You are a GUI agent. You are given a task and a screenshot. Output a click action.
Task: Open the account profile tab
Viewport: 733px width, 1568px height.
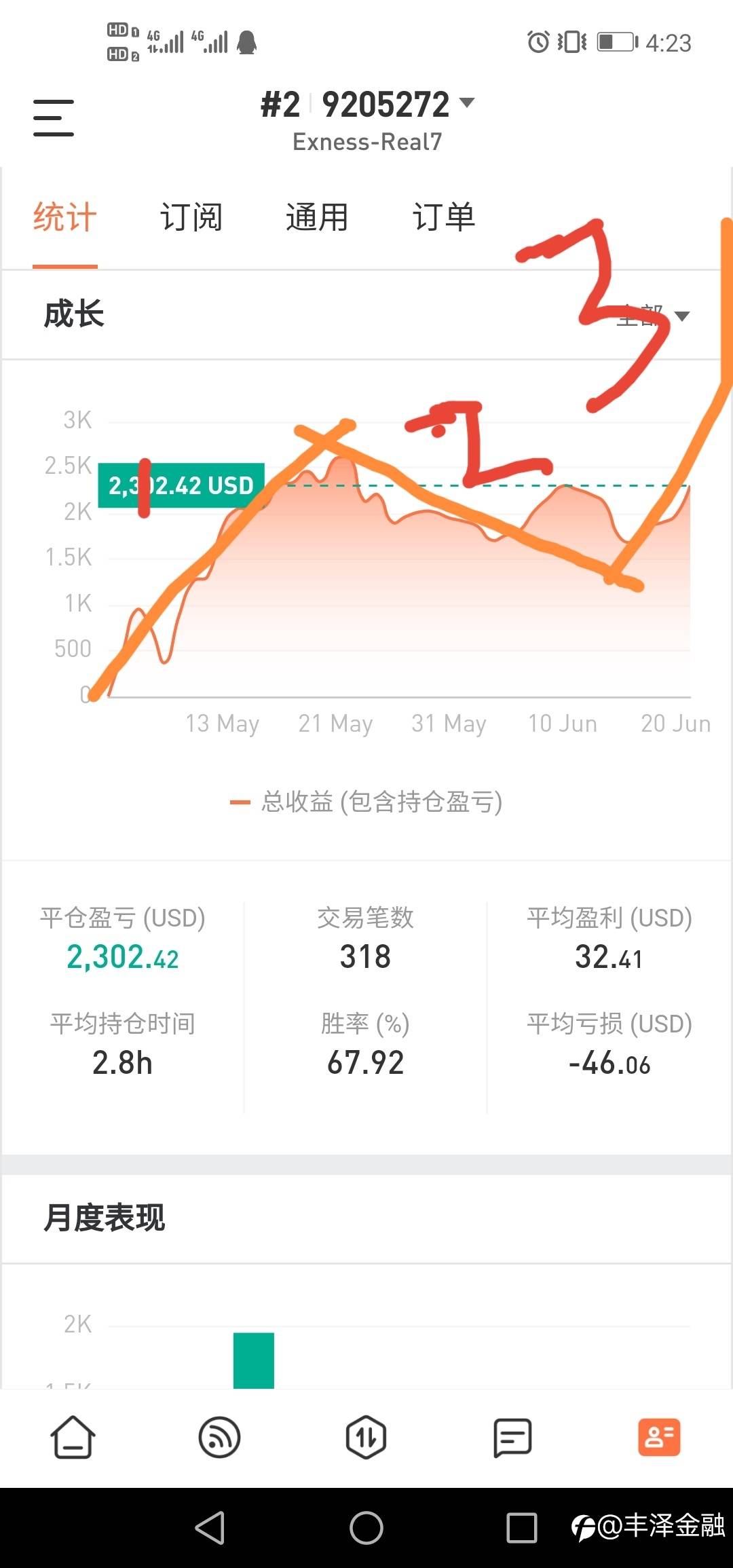tap(659, 1438)
